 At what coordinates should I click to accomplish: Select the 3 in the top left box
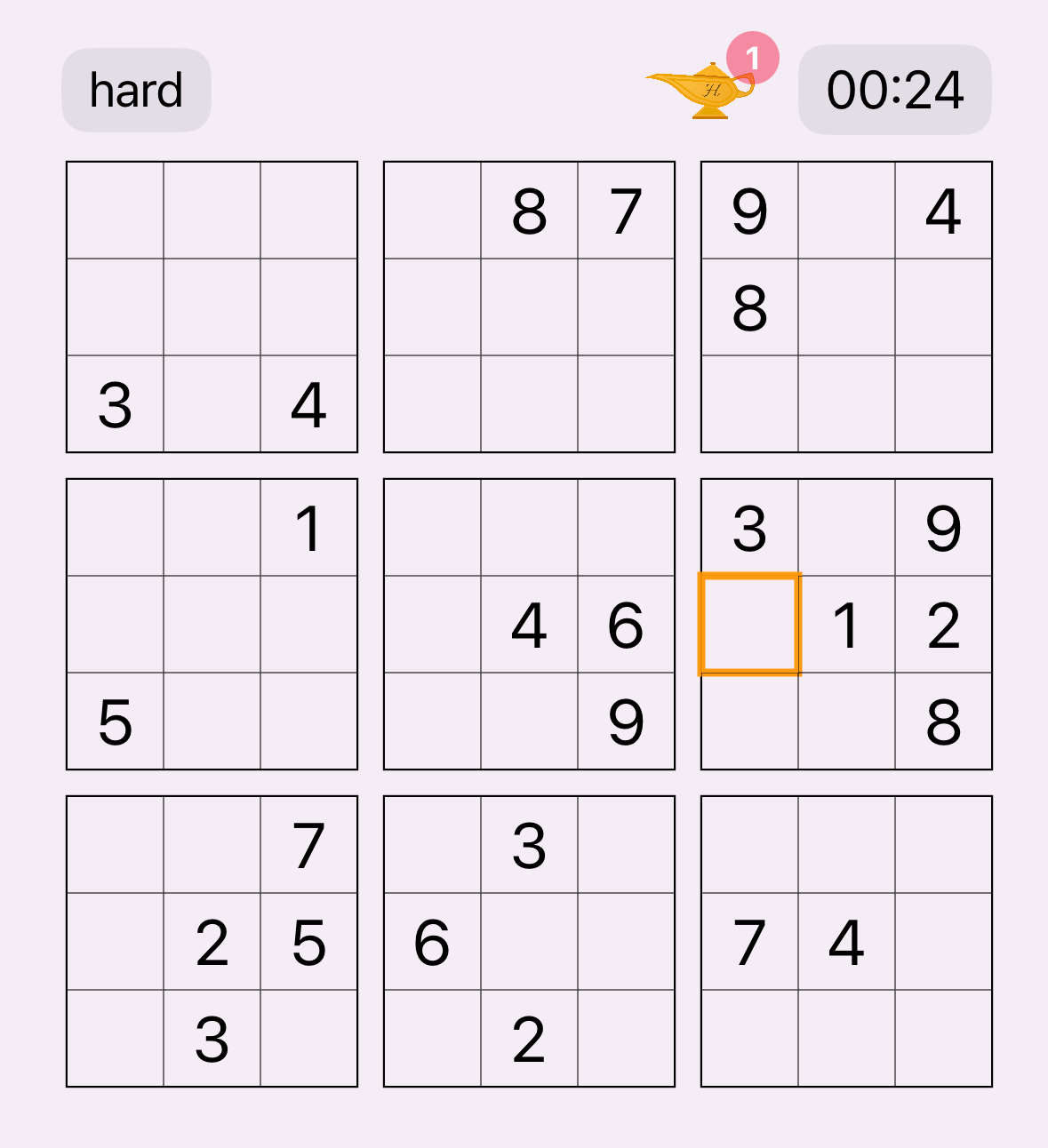pyautogui.click(x=116, y=406)
